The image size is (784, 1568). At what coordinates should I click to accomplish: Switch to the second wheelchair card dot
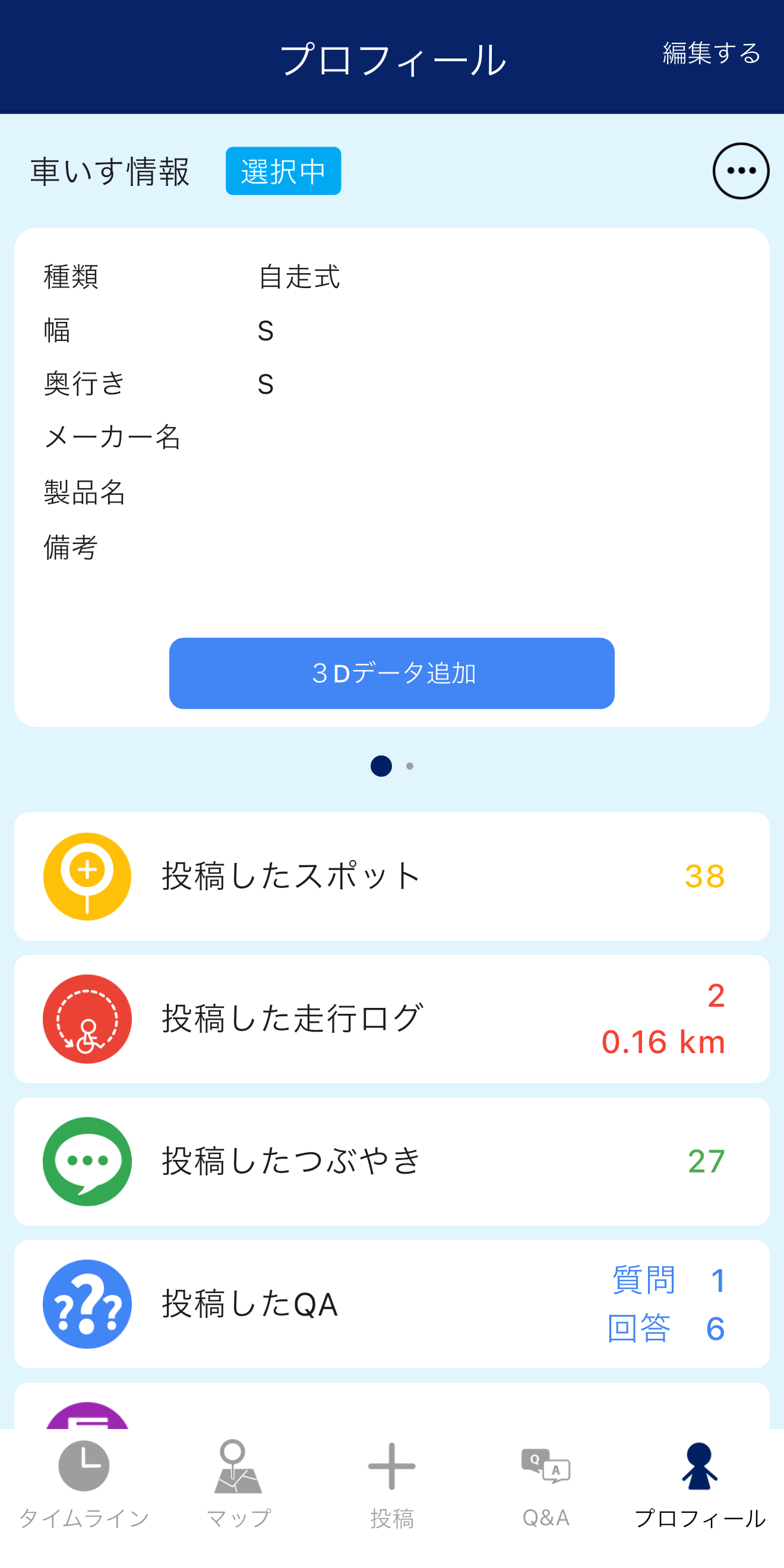click(410, 767)
